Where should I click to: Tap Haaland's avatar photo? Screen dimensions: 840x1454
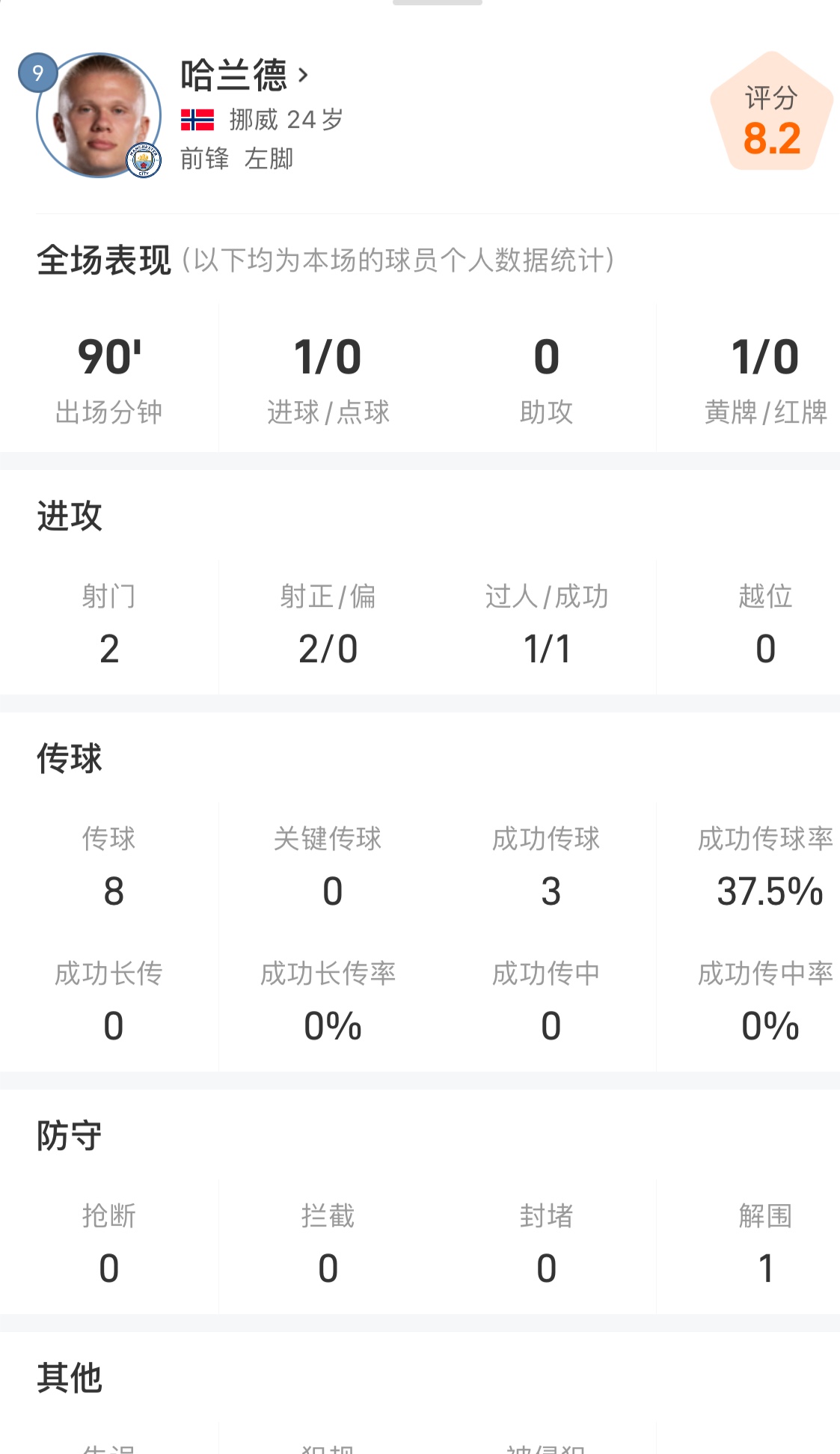click(x=99, y=115)
